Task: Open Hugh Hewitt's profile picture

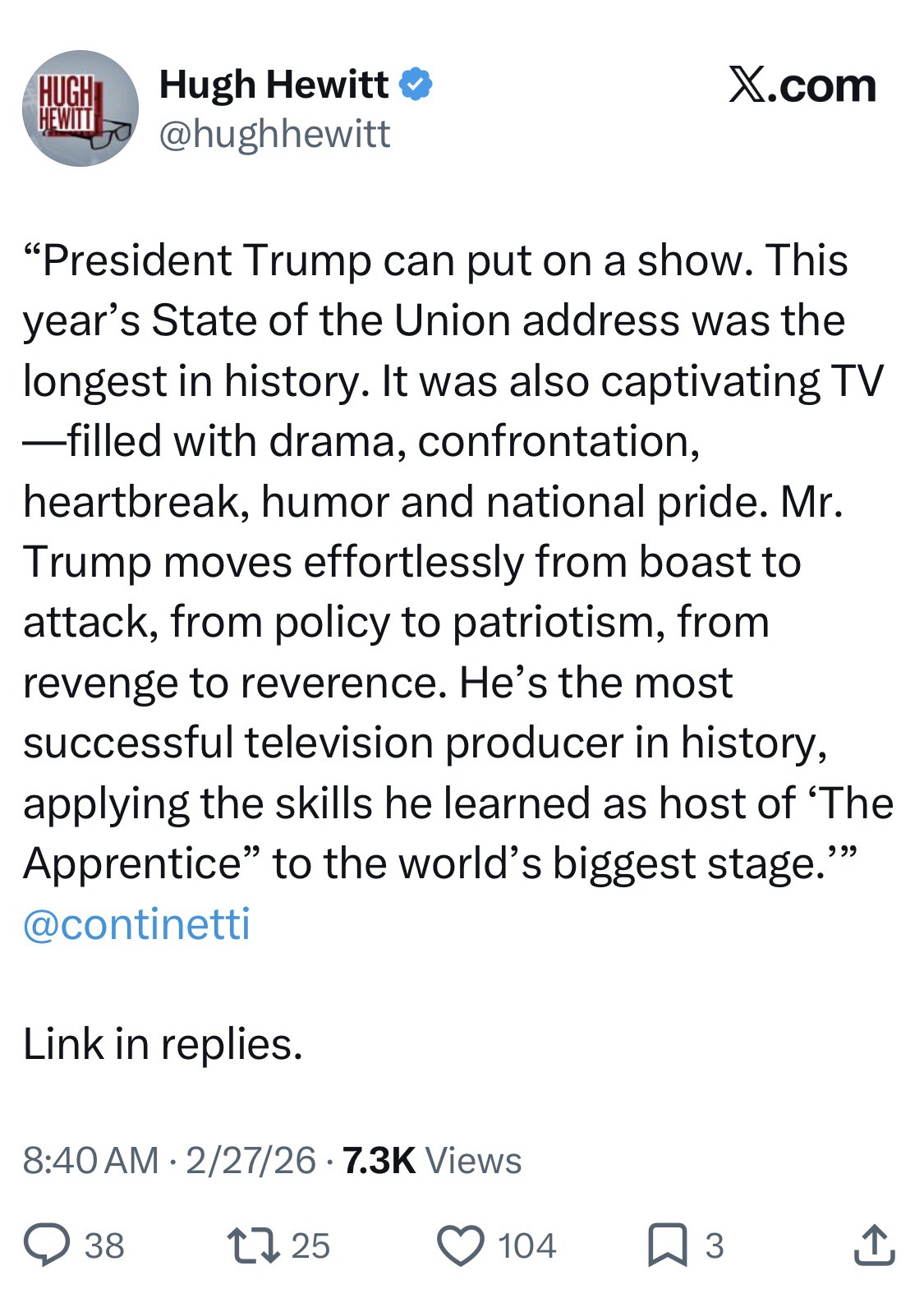Action: [x=80, y=108]
